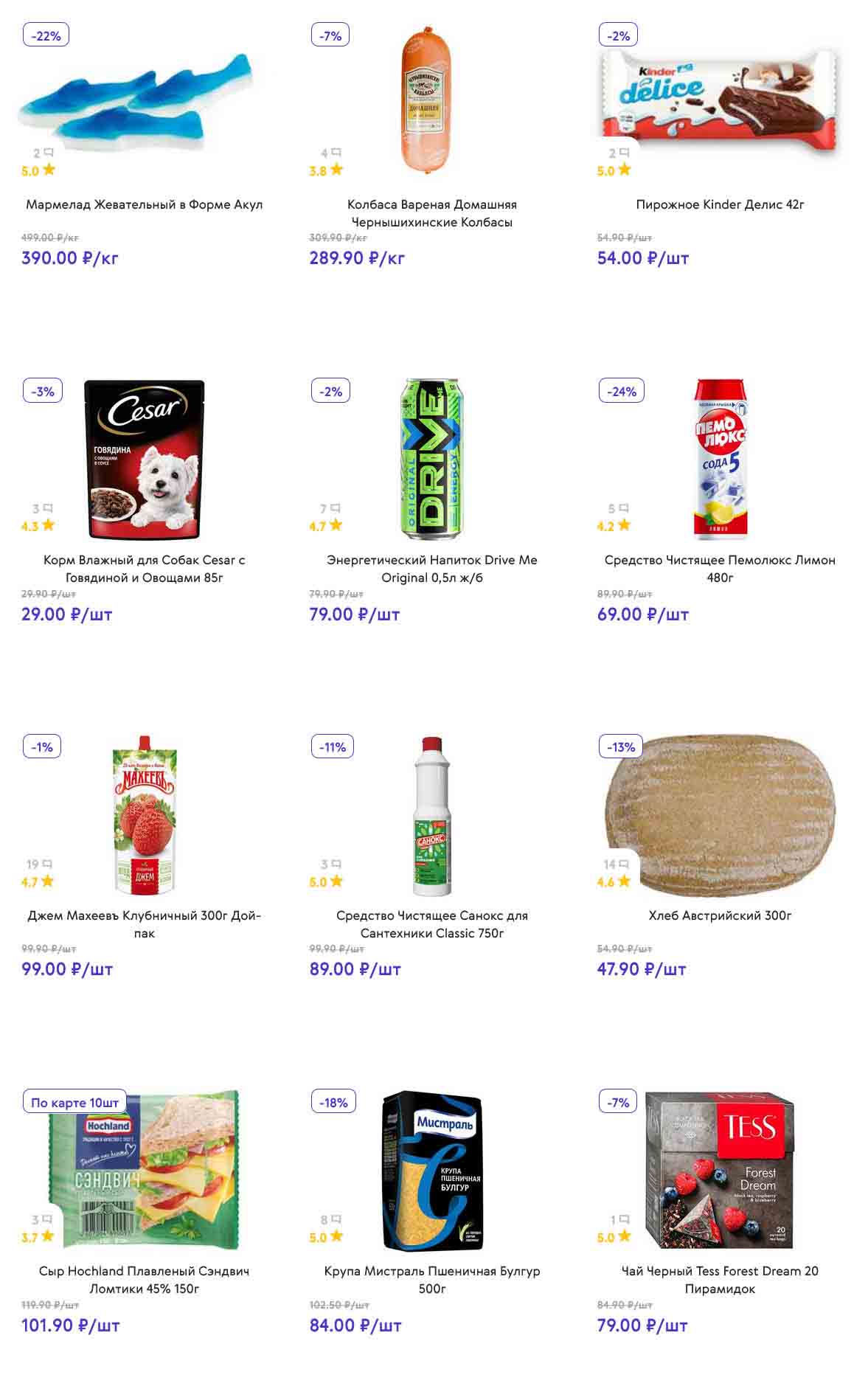Open Пемолюкс Лимон cleaning product
Image resolution: width=868 pixels, height=1386 pixels.
[720, 568]
